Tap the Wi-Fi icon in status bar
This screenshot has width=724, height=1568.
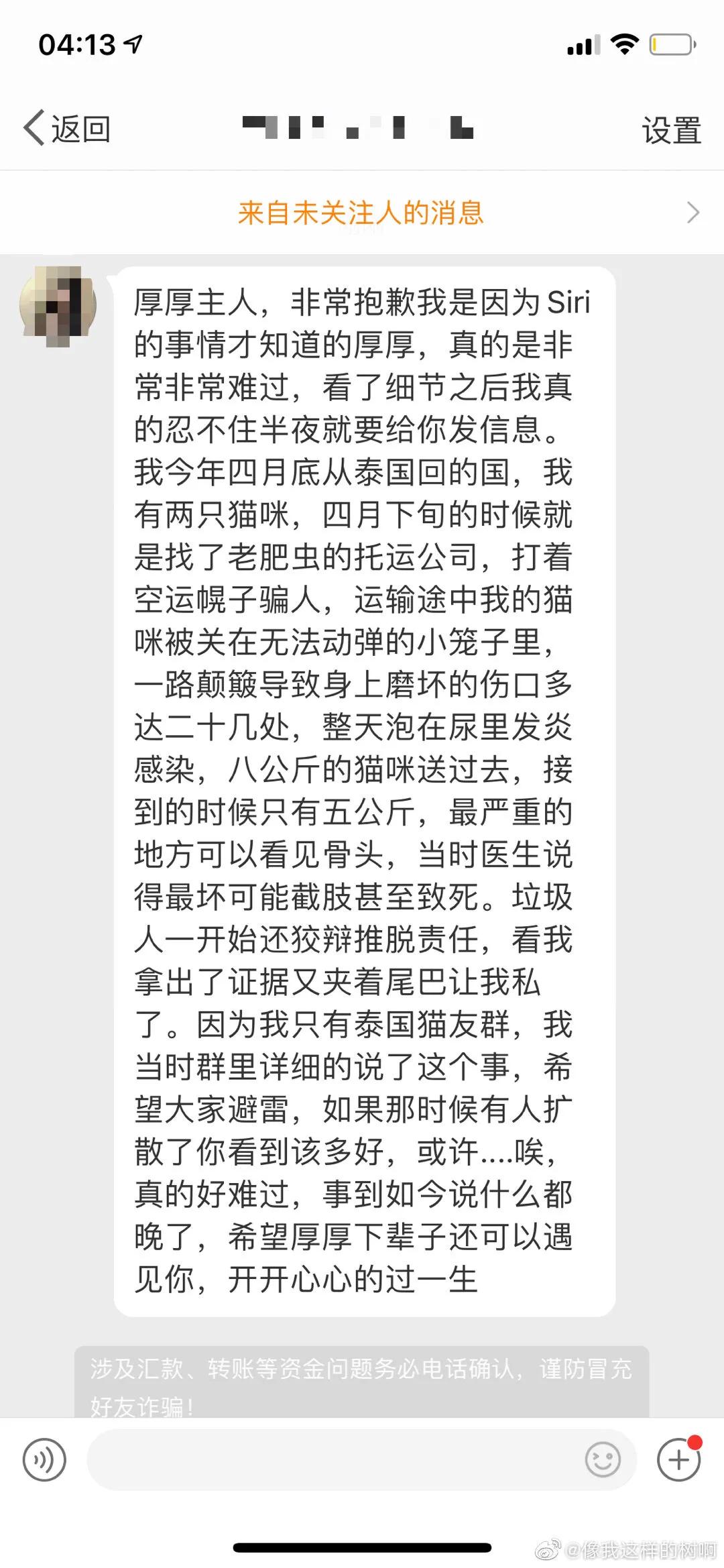tap(623, 44)
